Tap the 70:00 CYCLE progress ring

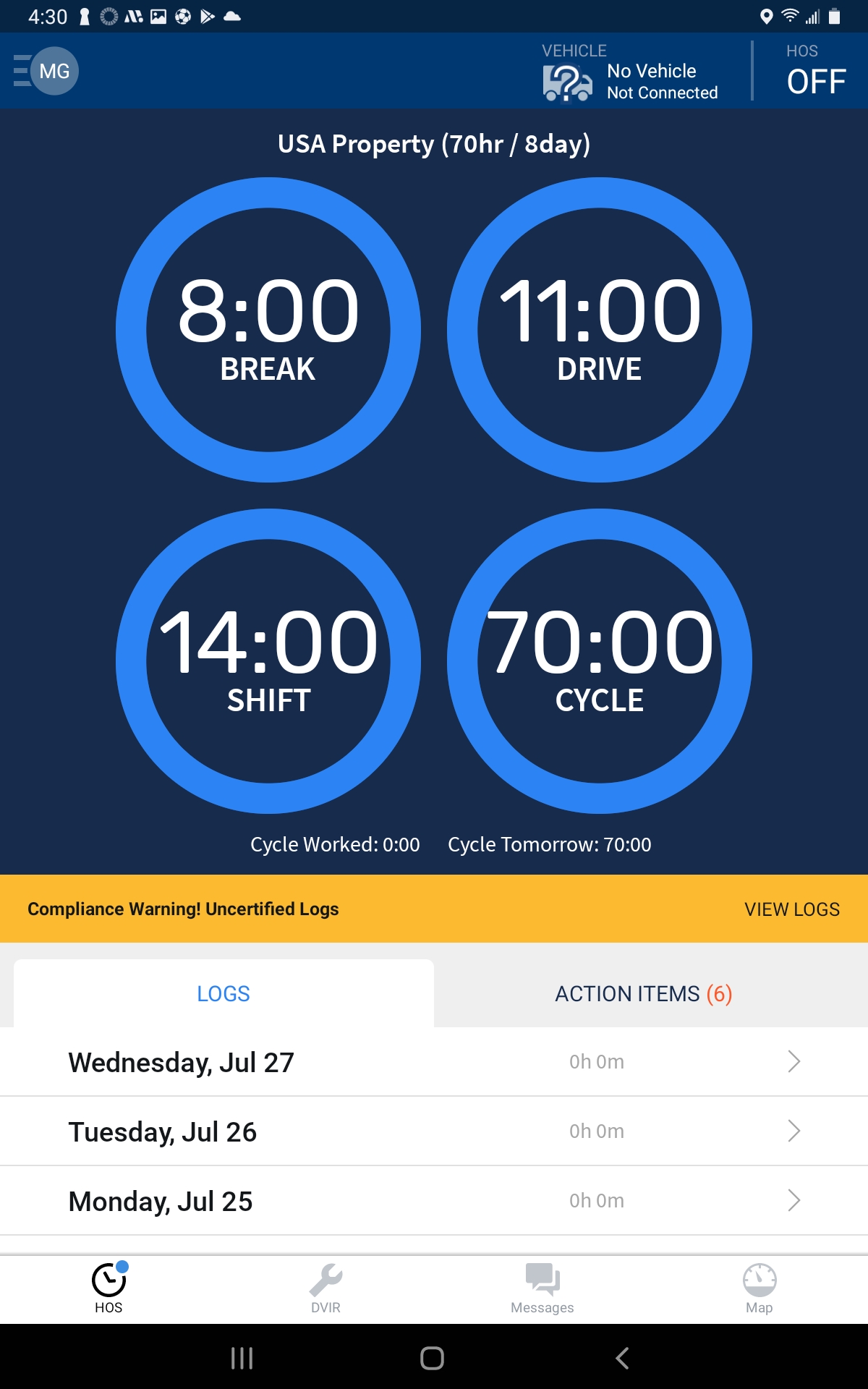point(599,657)
